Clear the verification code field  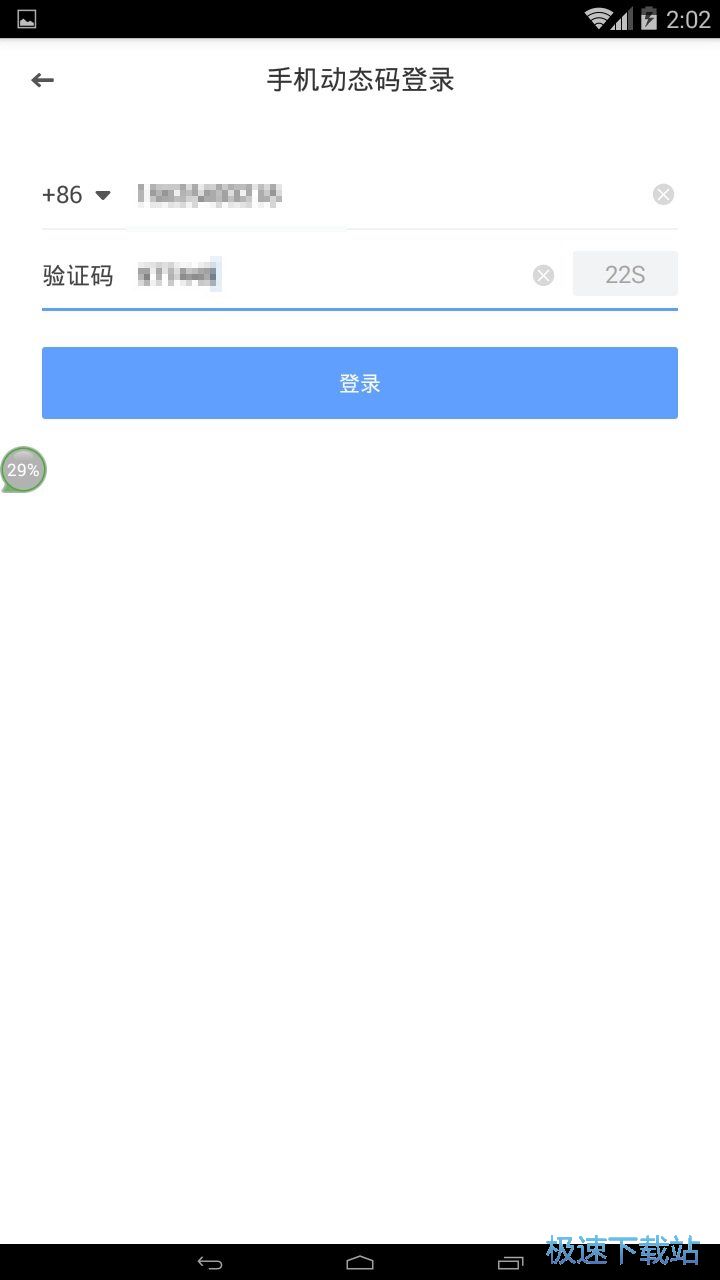(543, 275)
